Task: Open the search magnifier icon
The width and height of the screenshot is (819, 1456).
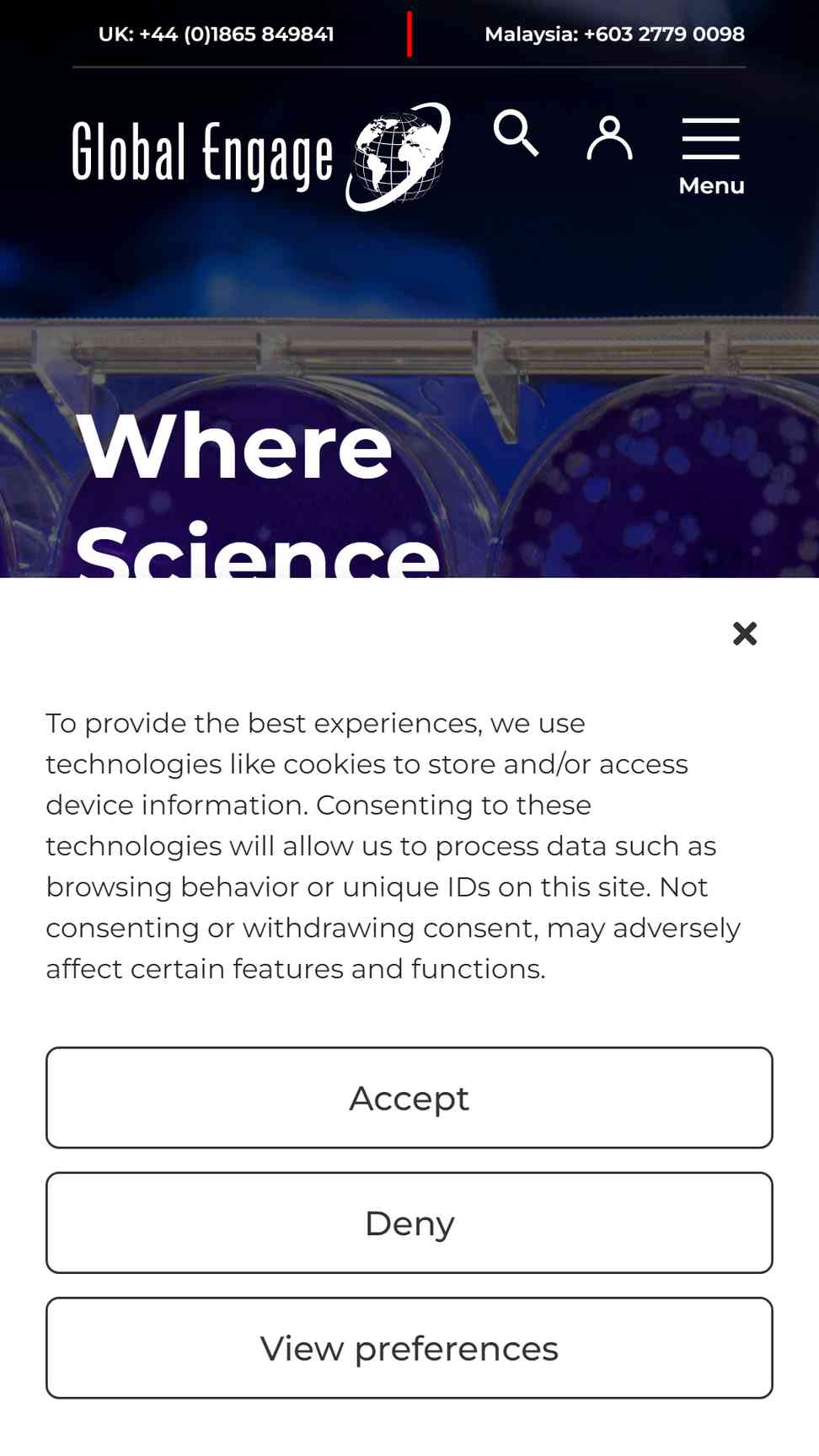Action: (516, 133)
